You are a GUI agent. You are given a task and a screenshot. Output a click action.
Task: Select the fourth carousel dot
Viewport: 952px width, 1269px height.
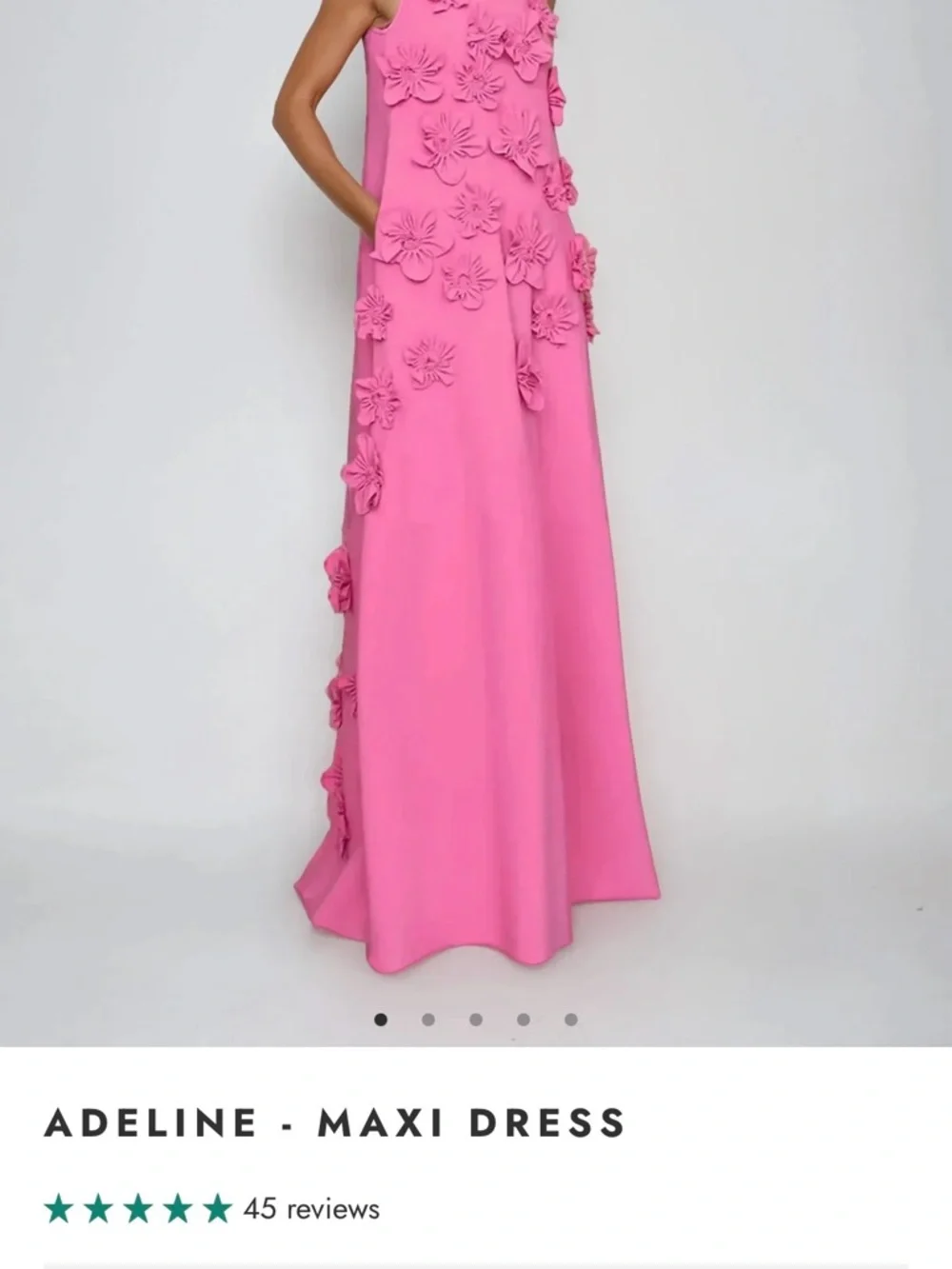pyautogui.click(x=522, y=1019)
